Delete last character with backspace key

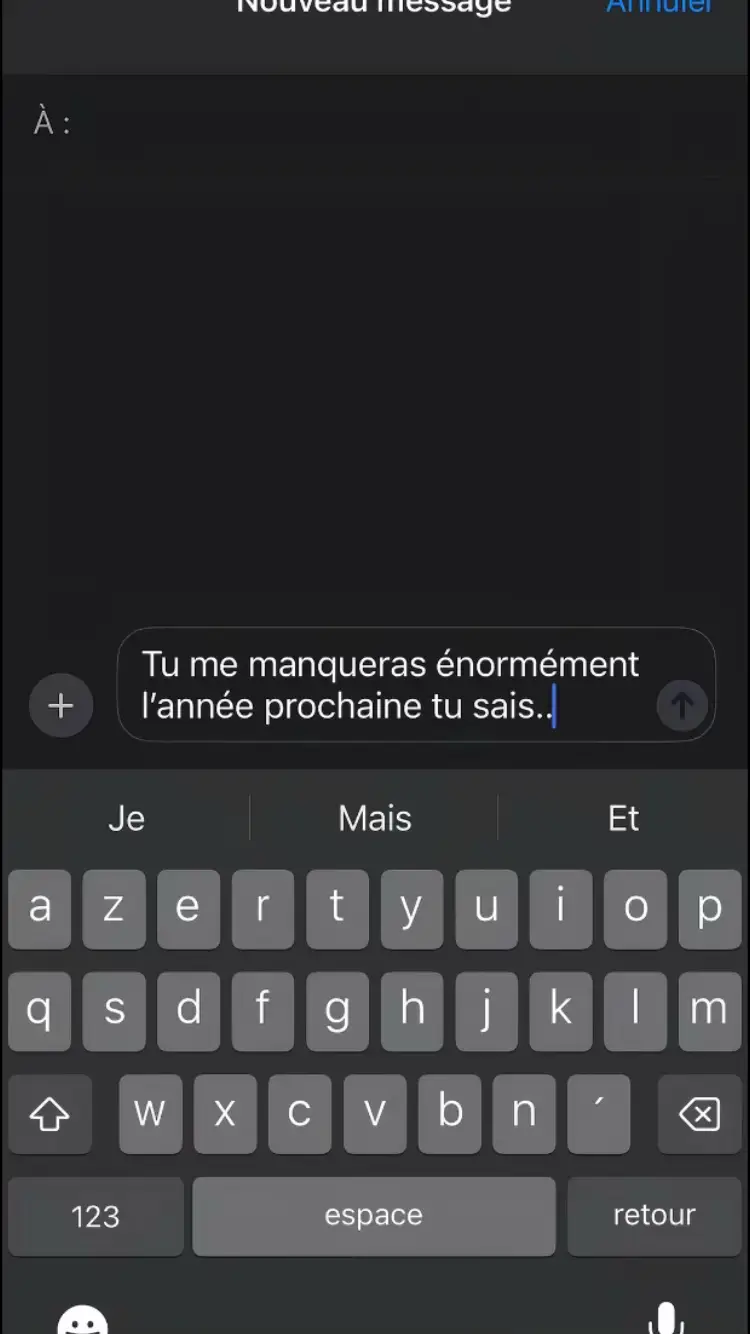tap(698, 1114)
